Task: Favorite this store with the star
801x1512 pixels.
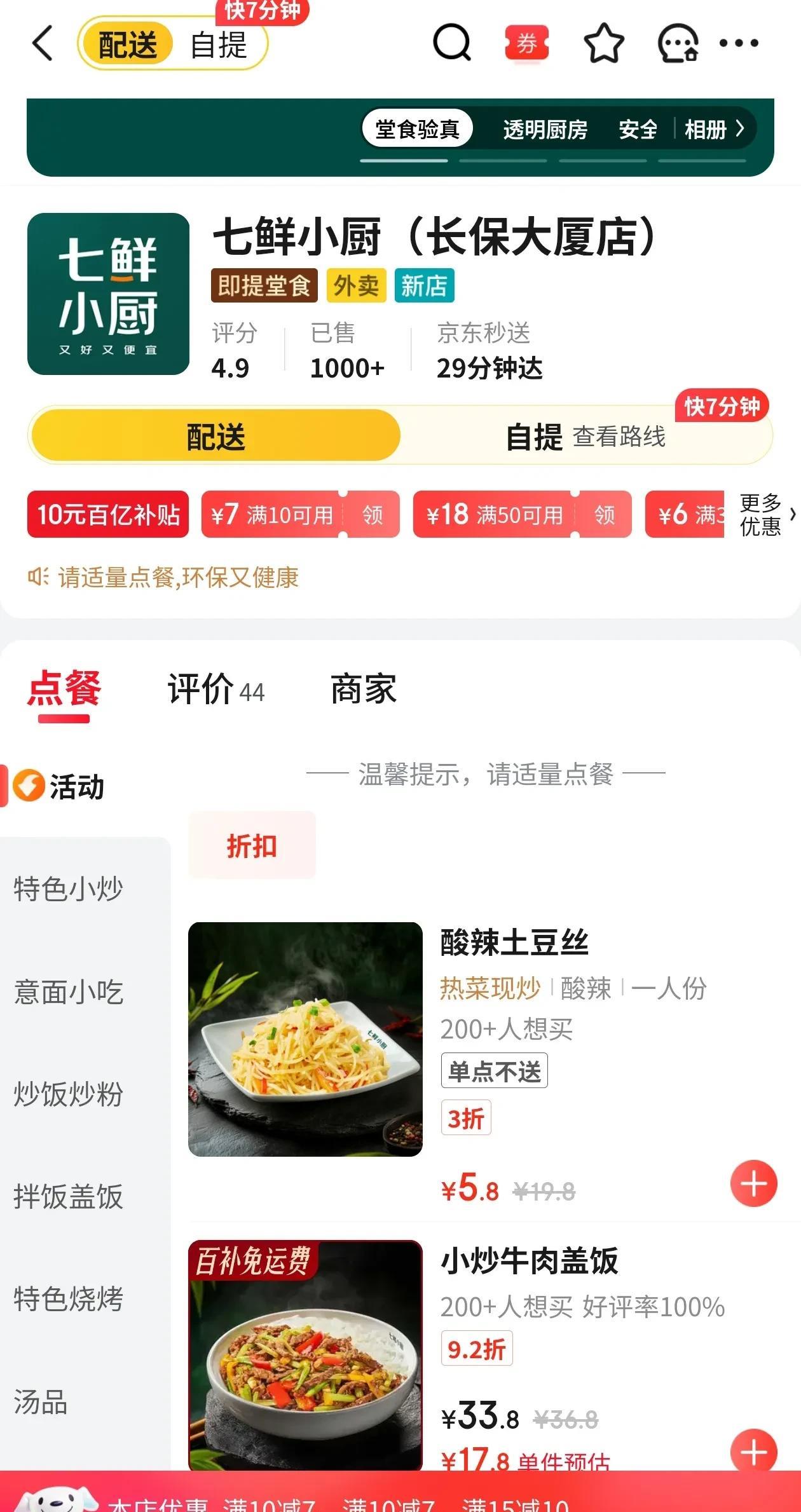Action: 603,44
